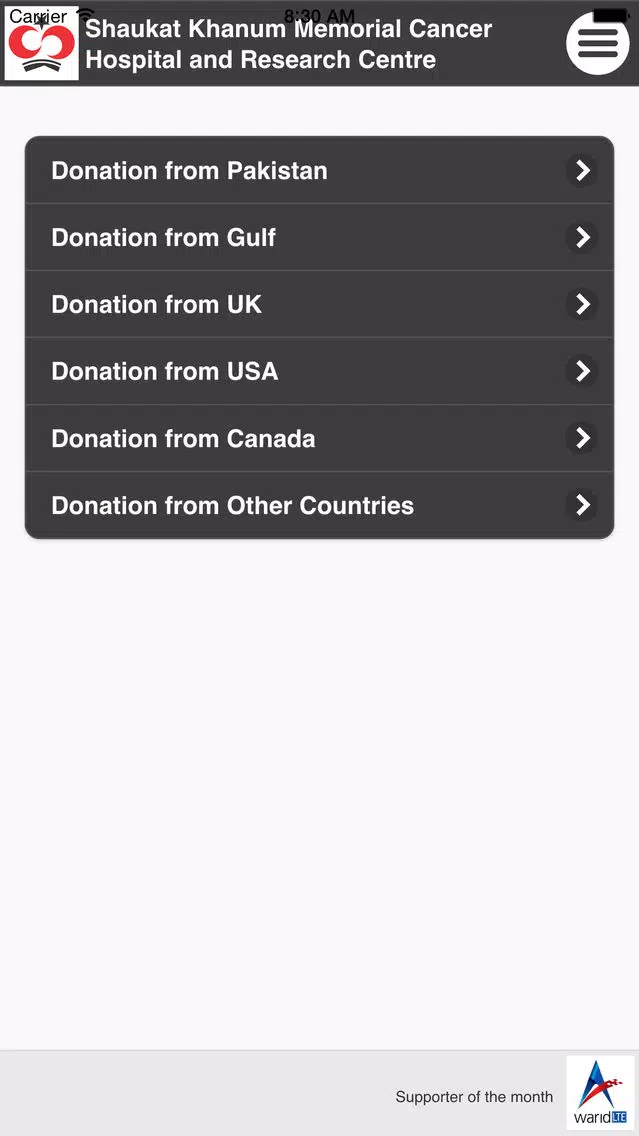This screenshot has width=639, height=1136.
Task: Select Donation from Canada
Action: pos(320,438)
